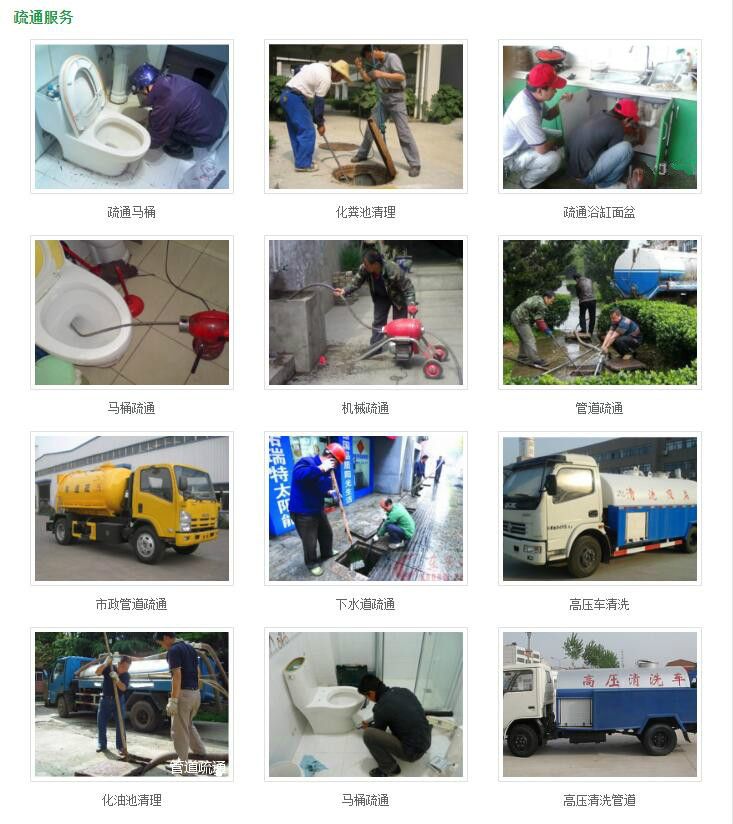Open the 高压清洗管道 service tile
This screenshot has height=824, width=733.
coord(600,705)
